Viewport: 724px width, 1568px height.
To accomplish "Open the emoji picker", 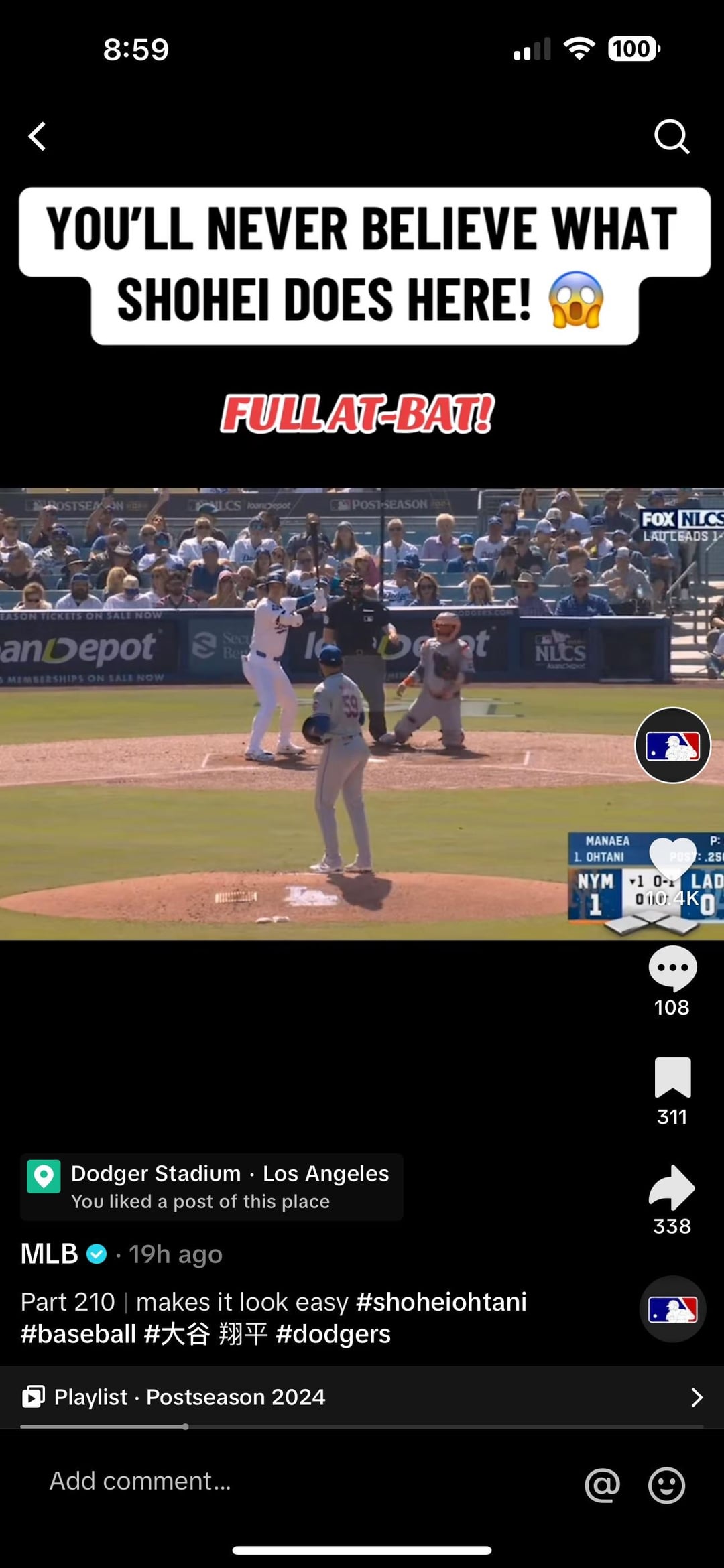I will point(666,1485).
